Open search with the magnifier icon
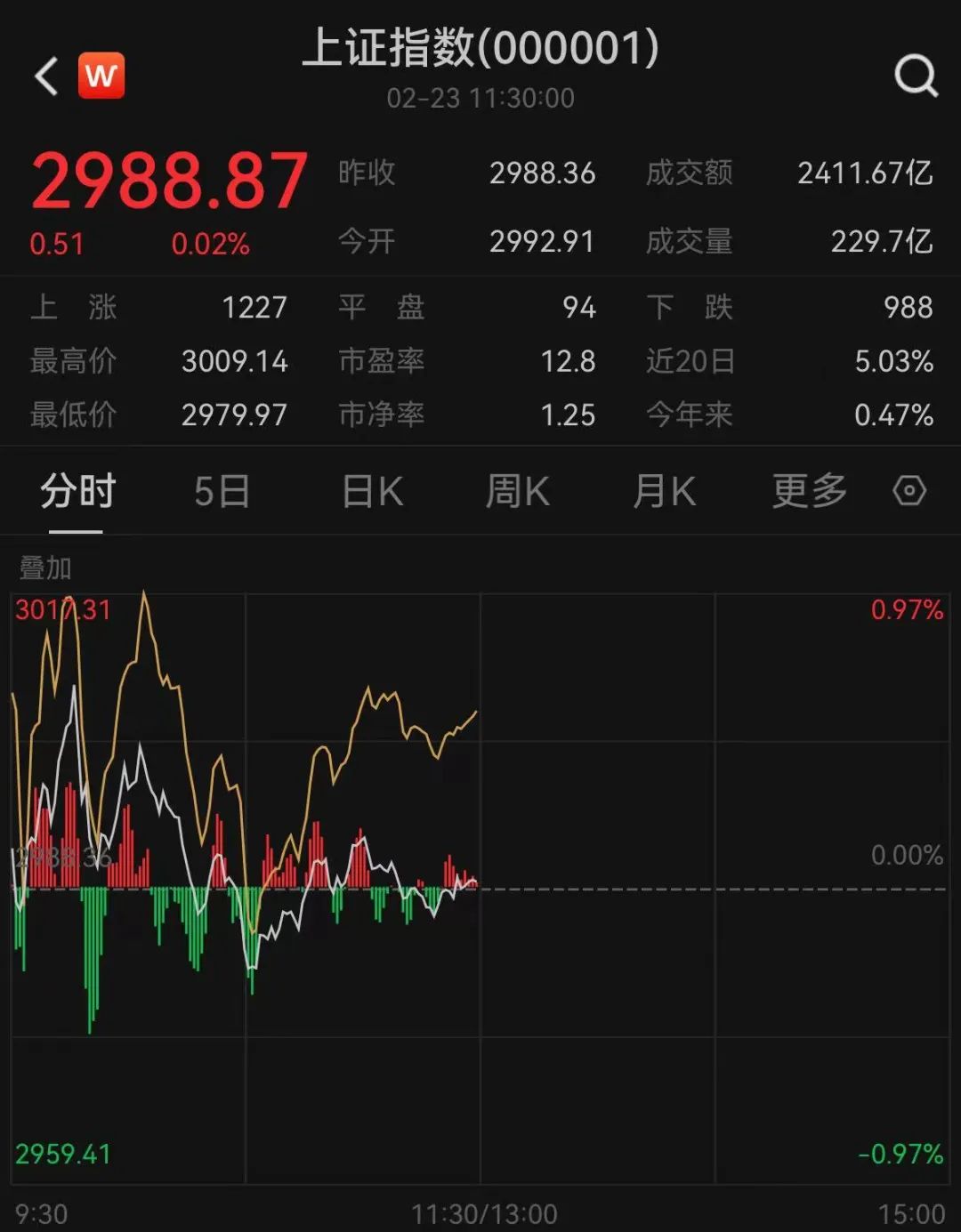The width and height of the screenshot is (961, 1232). tap(916, 76)
